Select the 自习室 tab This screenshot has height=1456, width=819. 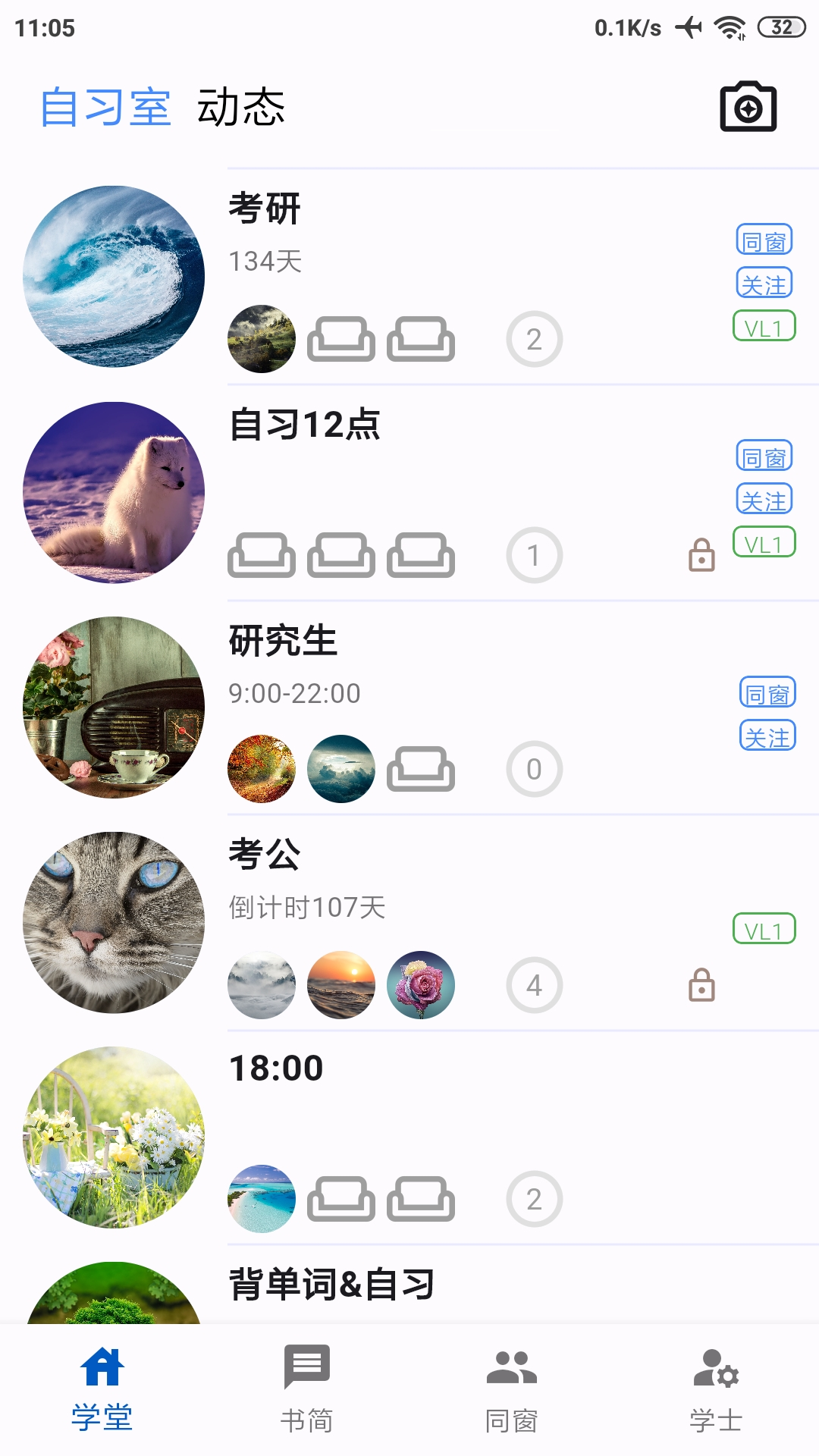pyautogui.click(x=105, y=107)
